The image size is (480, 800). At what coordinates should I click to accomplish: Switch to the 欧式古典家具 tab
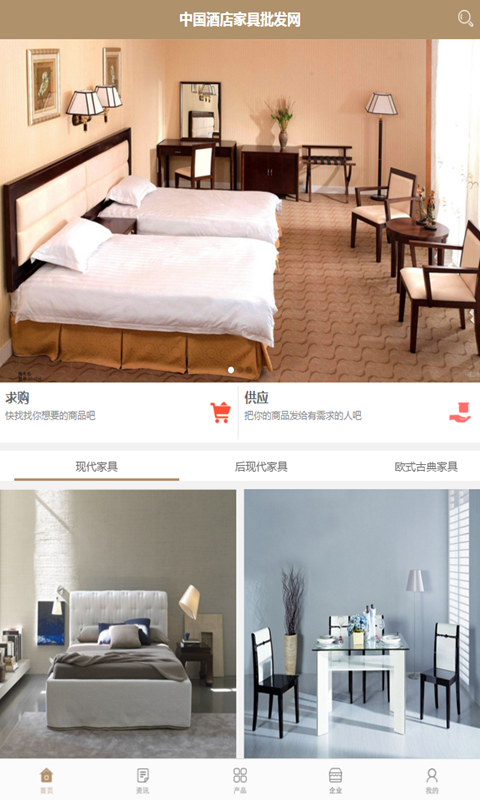(x=426, y=466)
